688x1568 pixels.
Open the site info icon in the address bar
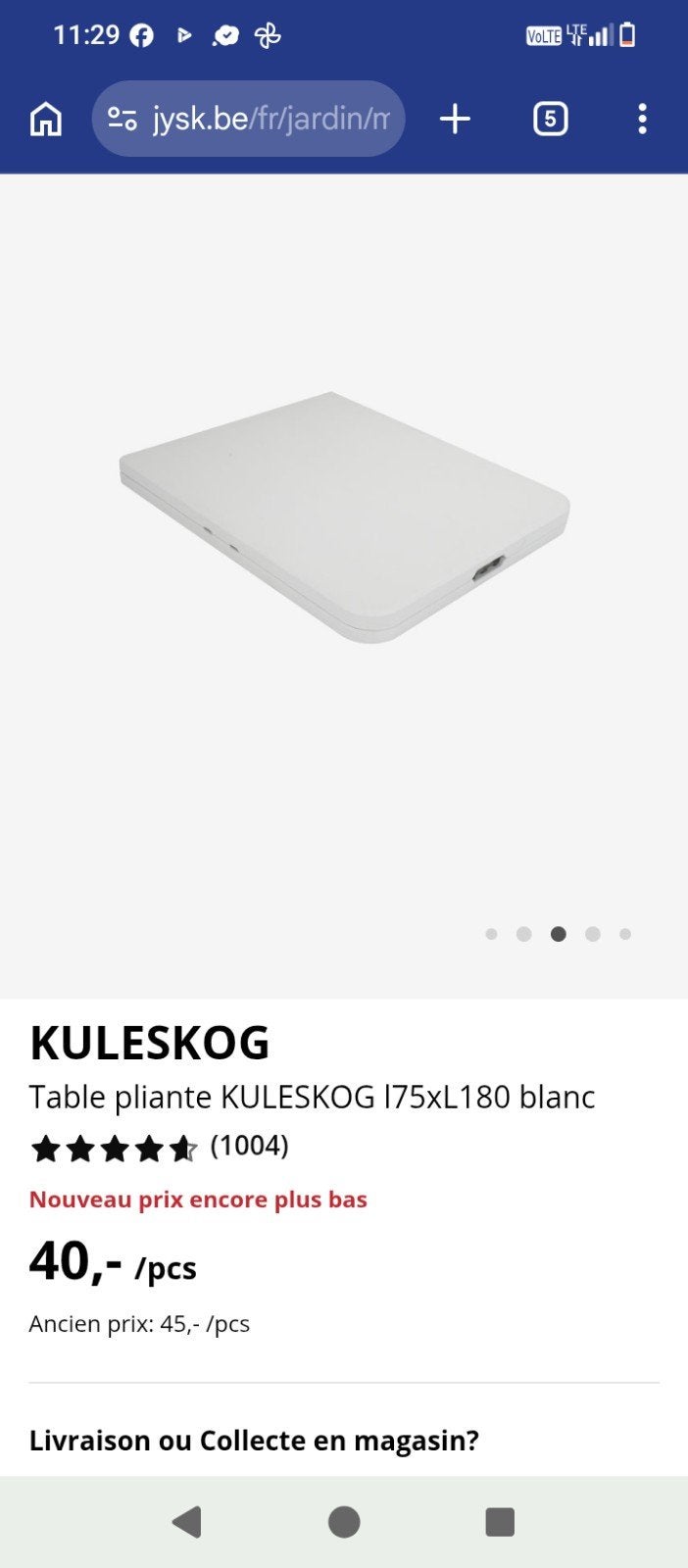(x=123, y=120)
